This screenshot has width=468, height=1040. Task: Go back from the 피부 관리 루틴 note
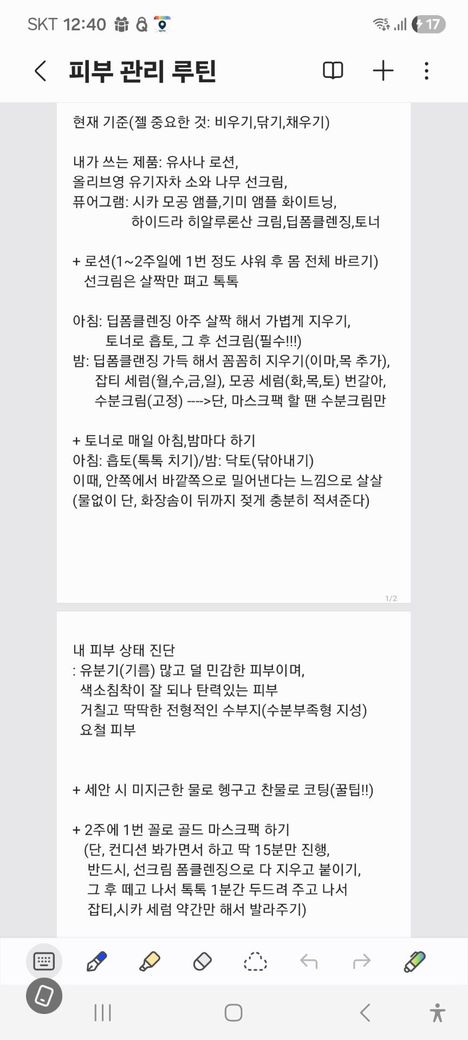pos(40,71)
